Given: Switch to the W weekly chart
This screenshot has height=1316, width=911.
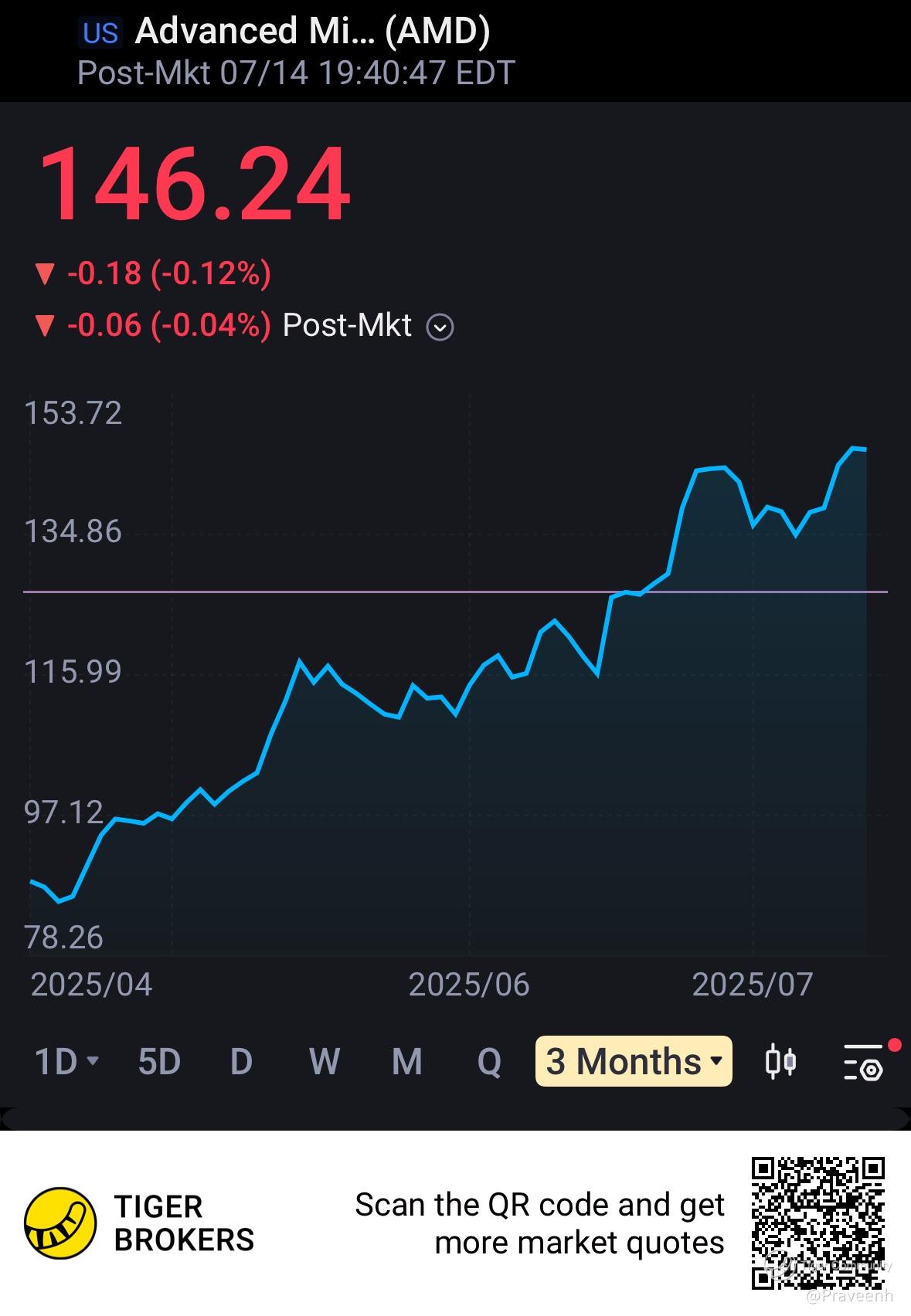Looking at the screenshot, I should tap(325, 1061).
